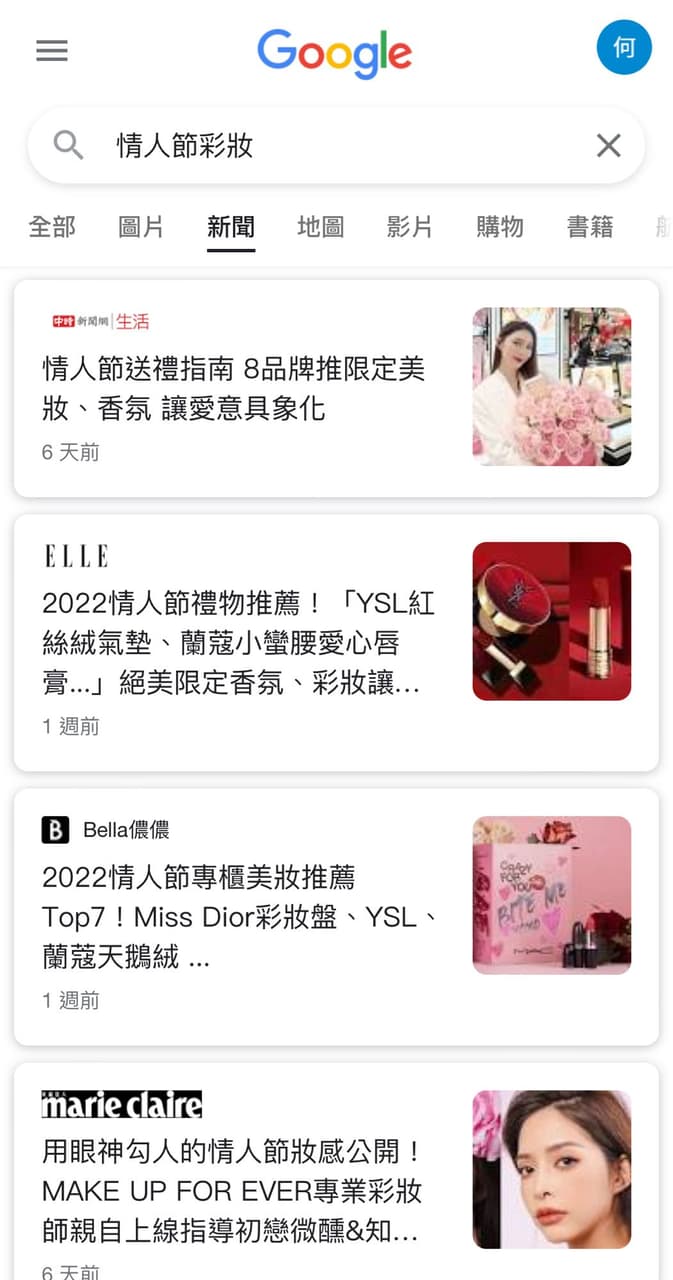Open the Marie Claire 情人節妝感 article
This screenshot has height=1280, width=673.
336,1171
